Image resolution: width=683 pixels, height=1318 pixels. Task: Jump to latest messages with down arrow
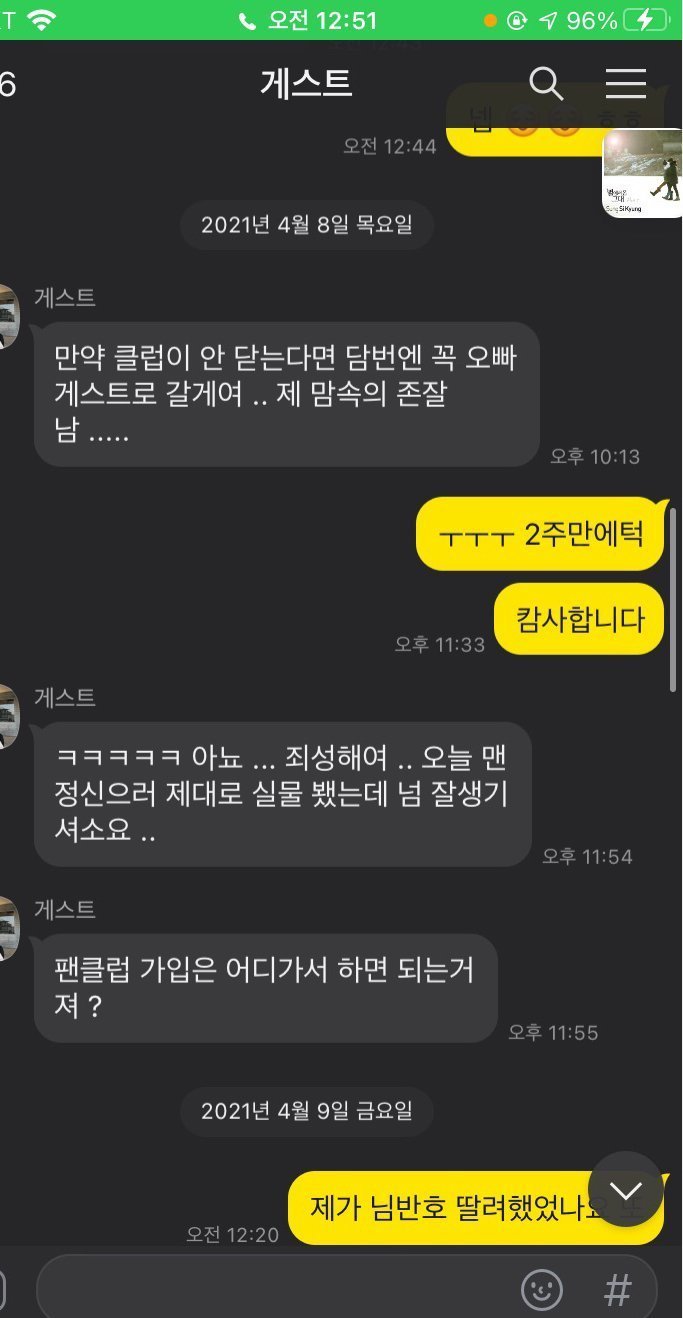pyautogui.click(x=626, y=1189)
